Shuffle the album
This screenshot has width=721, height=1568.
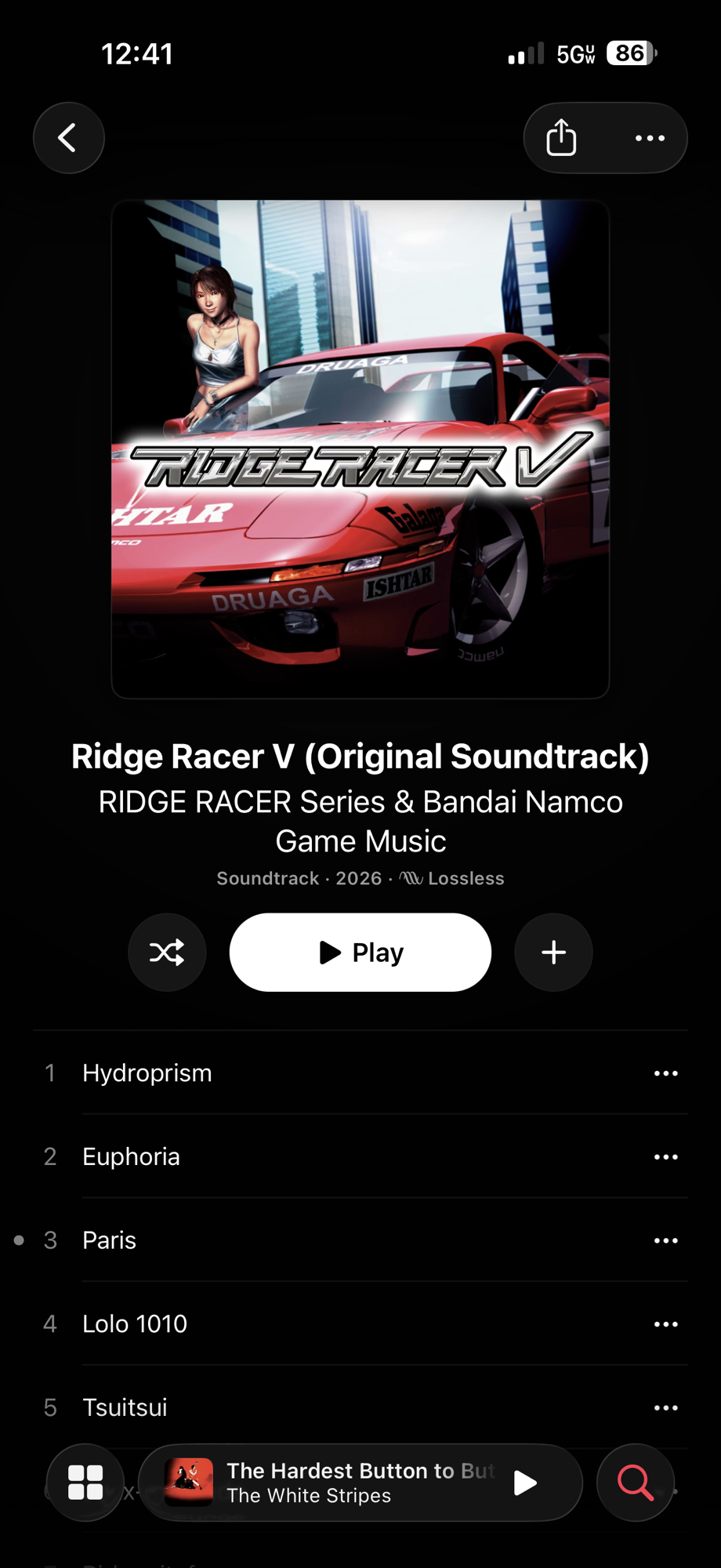point(167,952)
